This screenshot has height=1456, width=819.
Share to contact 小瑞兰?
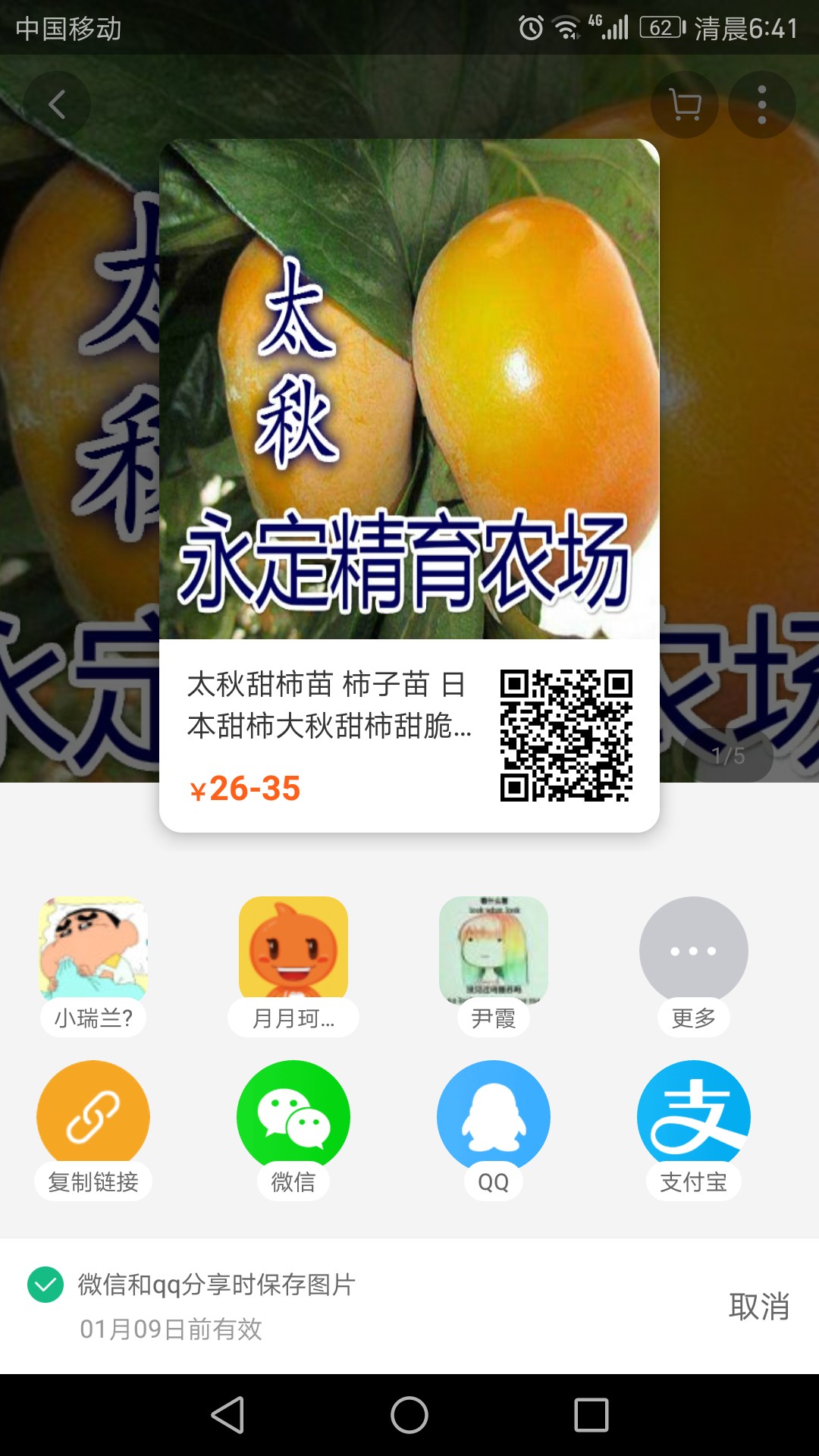(93, 965)
